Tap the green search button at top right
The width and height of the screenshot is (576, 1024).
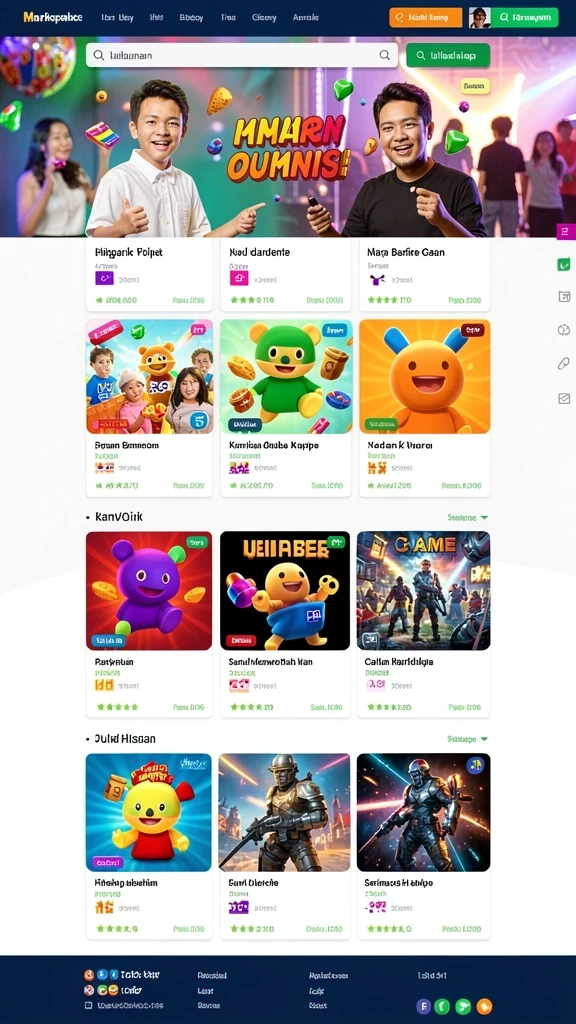[525, 18]
